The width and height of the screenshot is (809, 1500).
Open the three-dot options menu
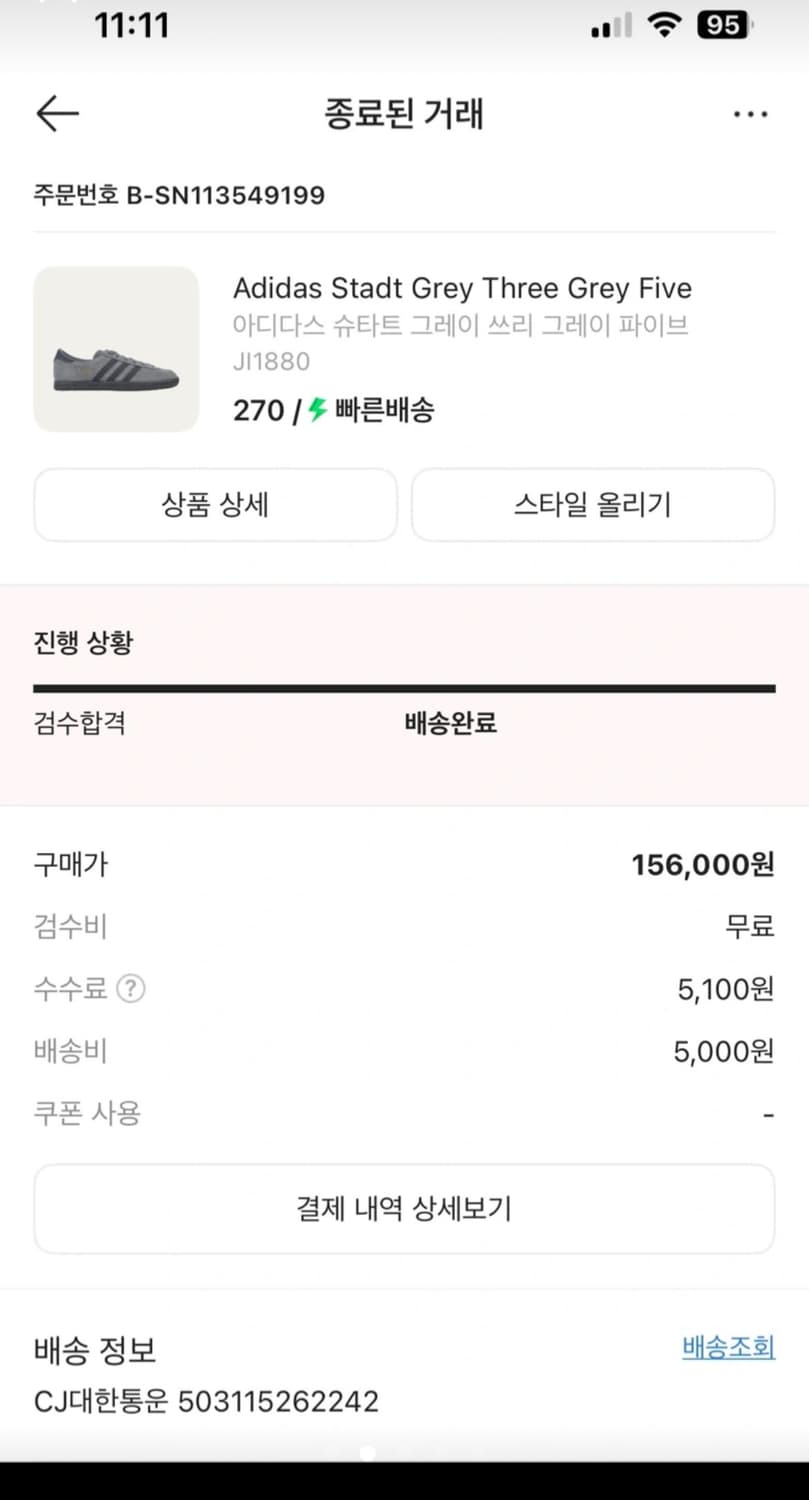[x=750, y=113]
